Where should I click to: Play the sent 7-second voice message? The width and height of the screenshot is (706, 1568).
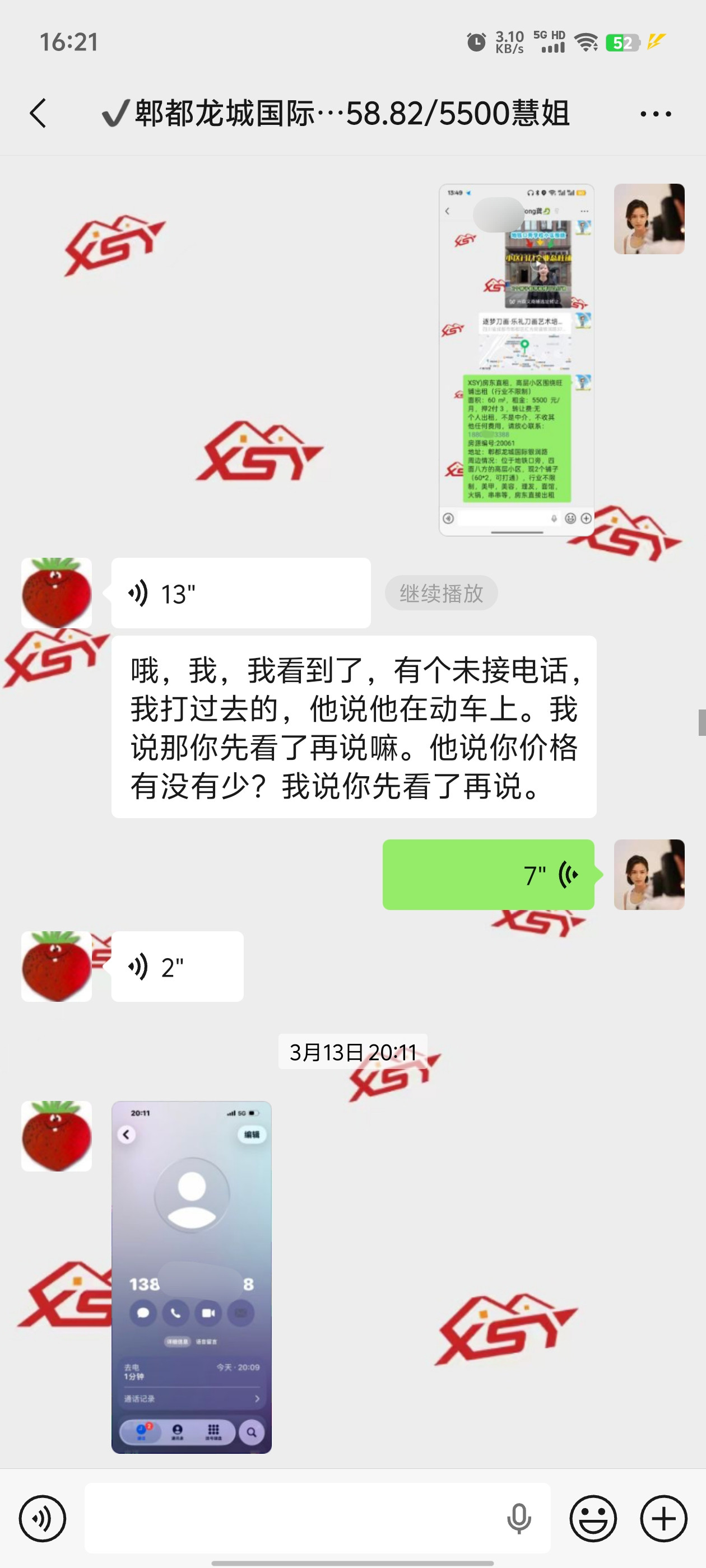pyautogui.click(x=488, y=875)
